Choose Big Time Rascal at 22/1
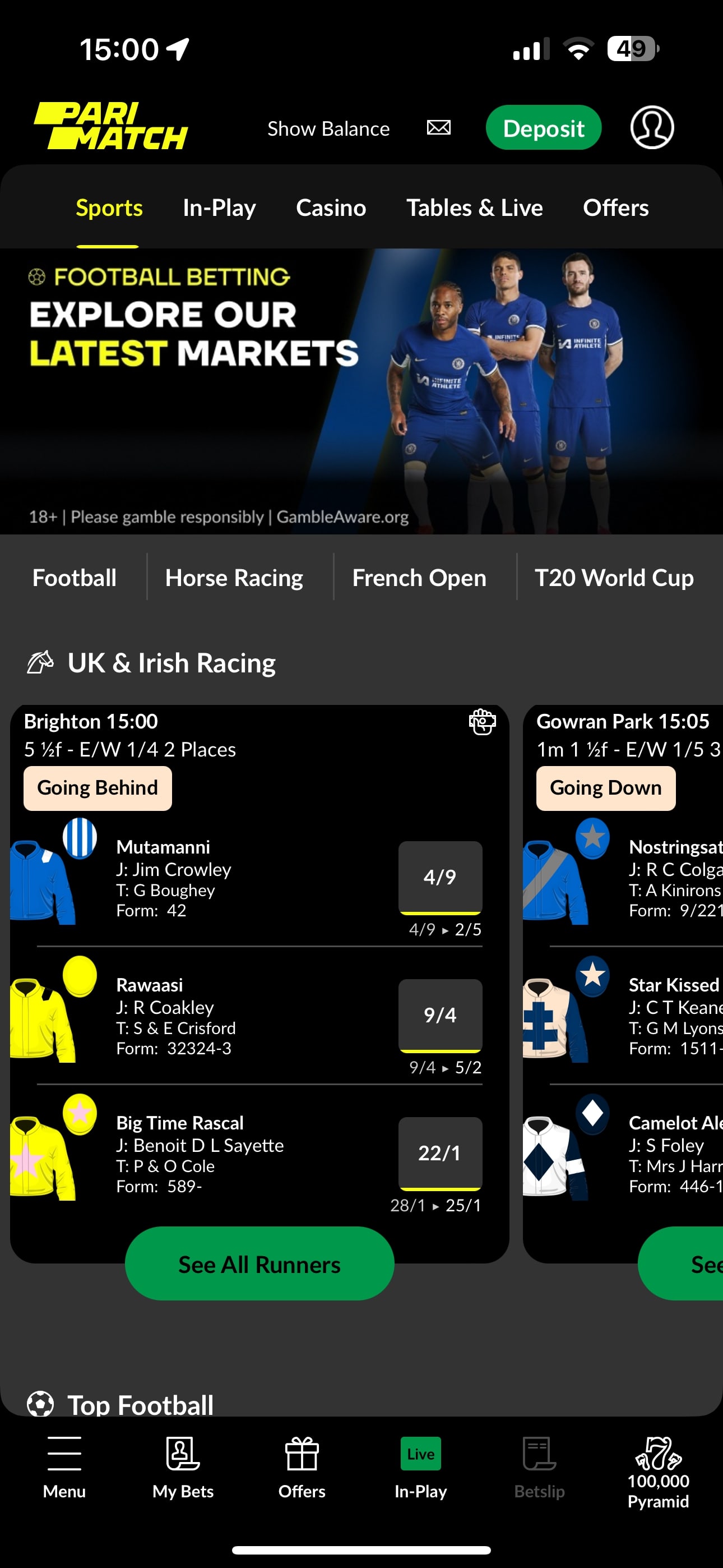 point(440,1153)
